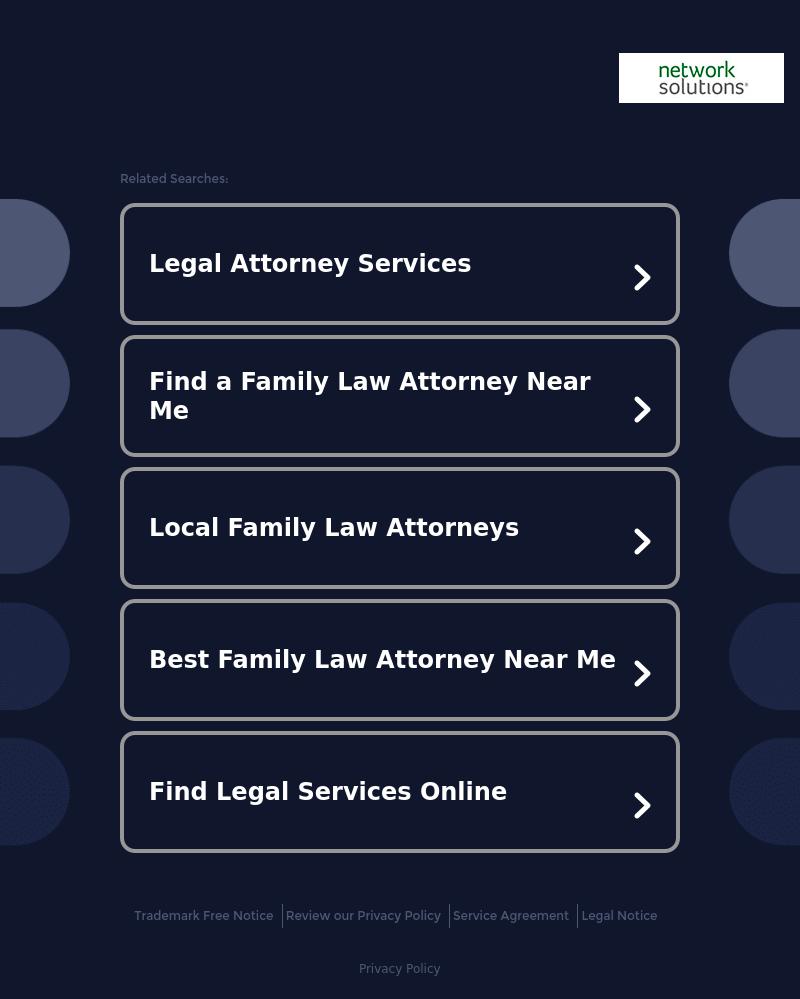
Task: Open Legal Attorney Services search result
Action: [399, 264]
